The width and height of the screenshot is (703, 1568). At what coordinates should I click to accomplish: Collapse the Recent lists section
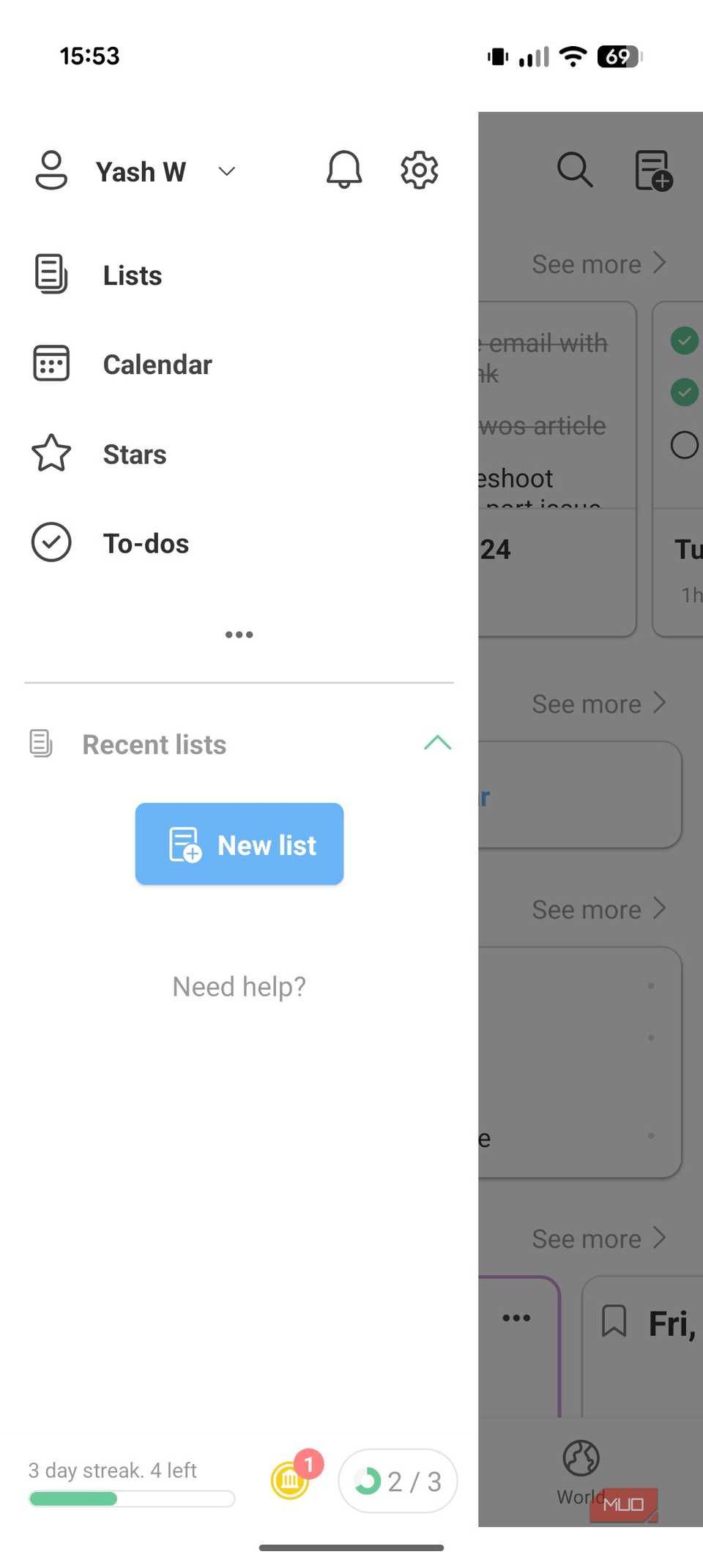[x=437, y=744]
